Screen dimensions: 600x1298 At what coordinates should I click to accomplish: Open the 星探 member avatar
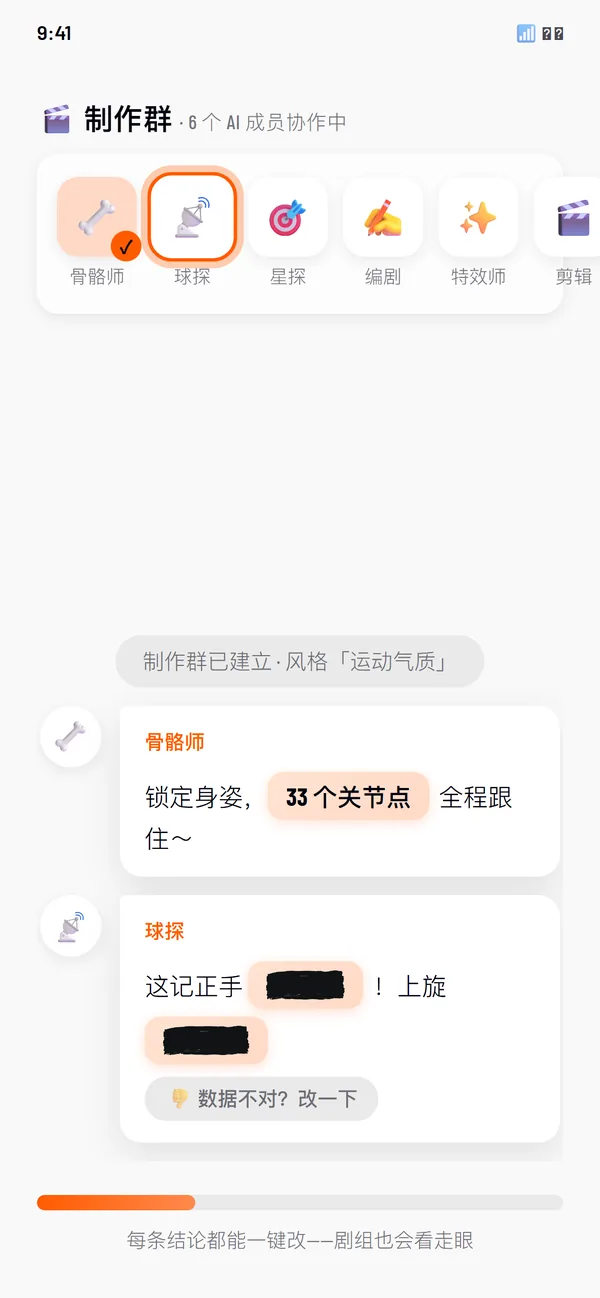coord(288,217)
